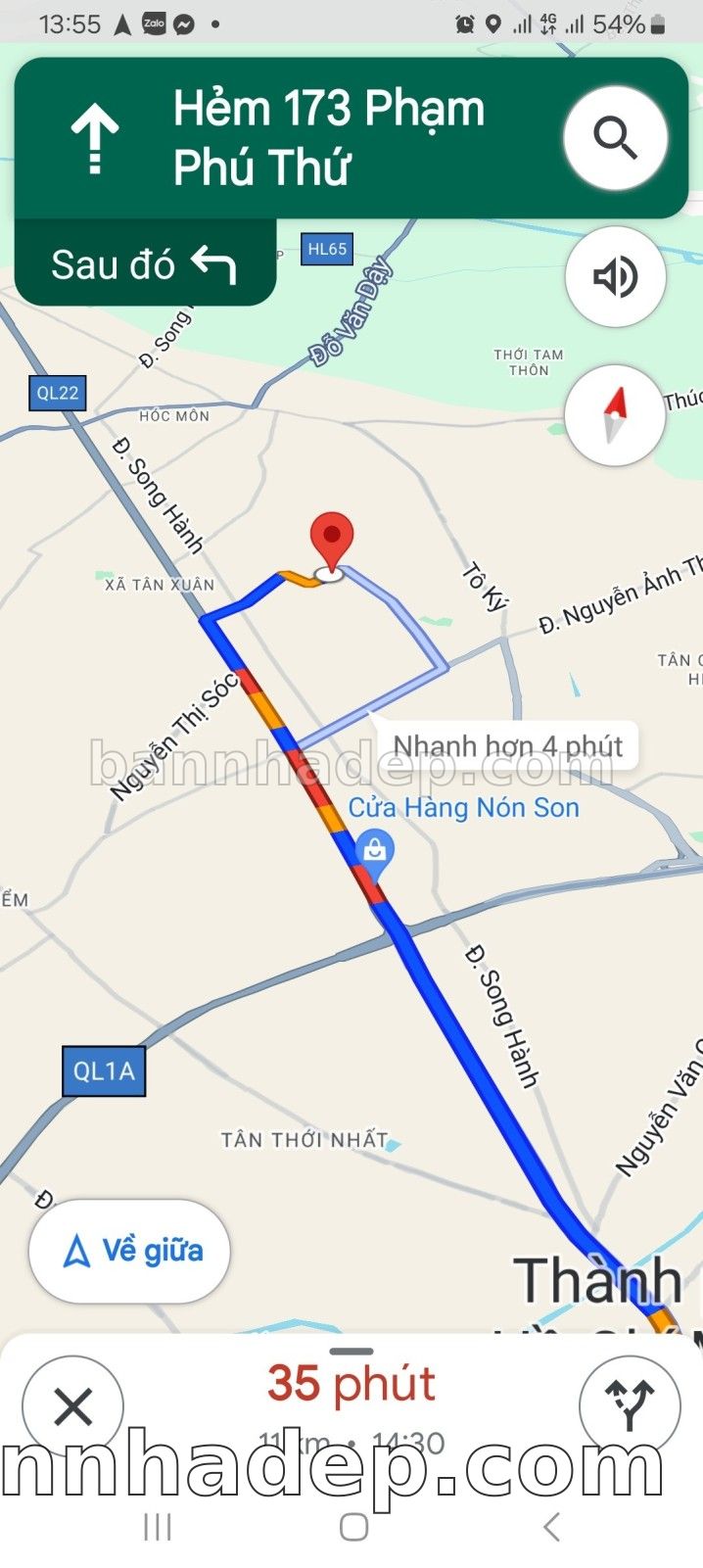Viewport: 703px width, 1568px height.
Task: Toggle the voice guidance sound button
Action: click(615, 277)
